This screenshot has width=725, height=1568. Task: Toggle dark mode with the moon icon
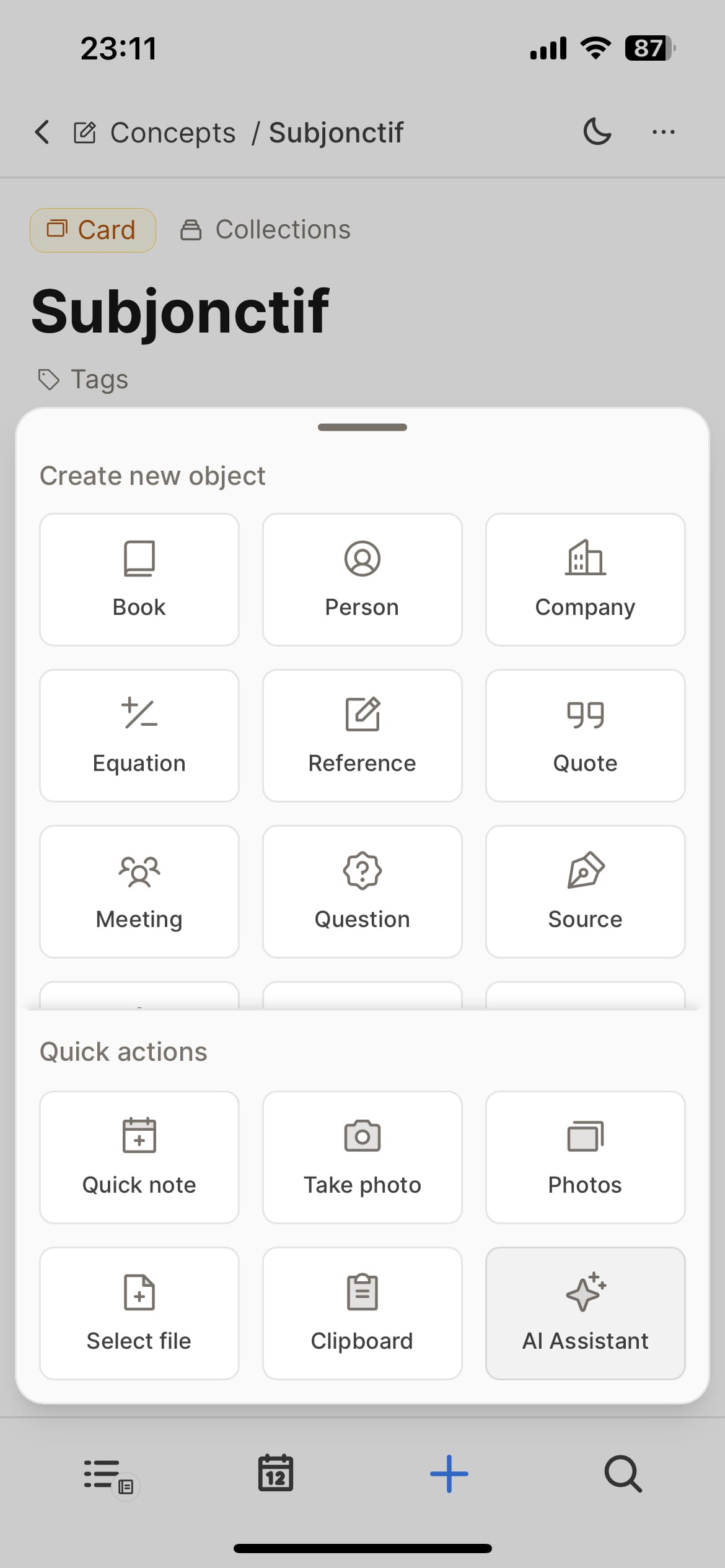coord(597,131)
